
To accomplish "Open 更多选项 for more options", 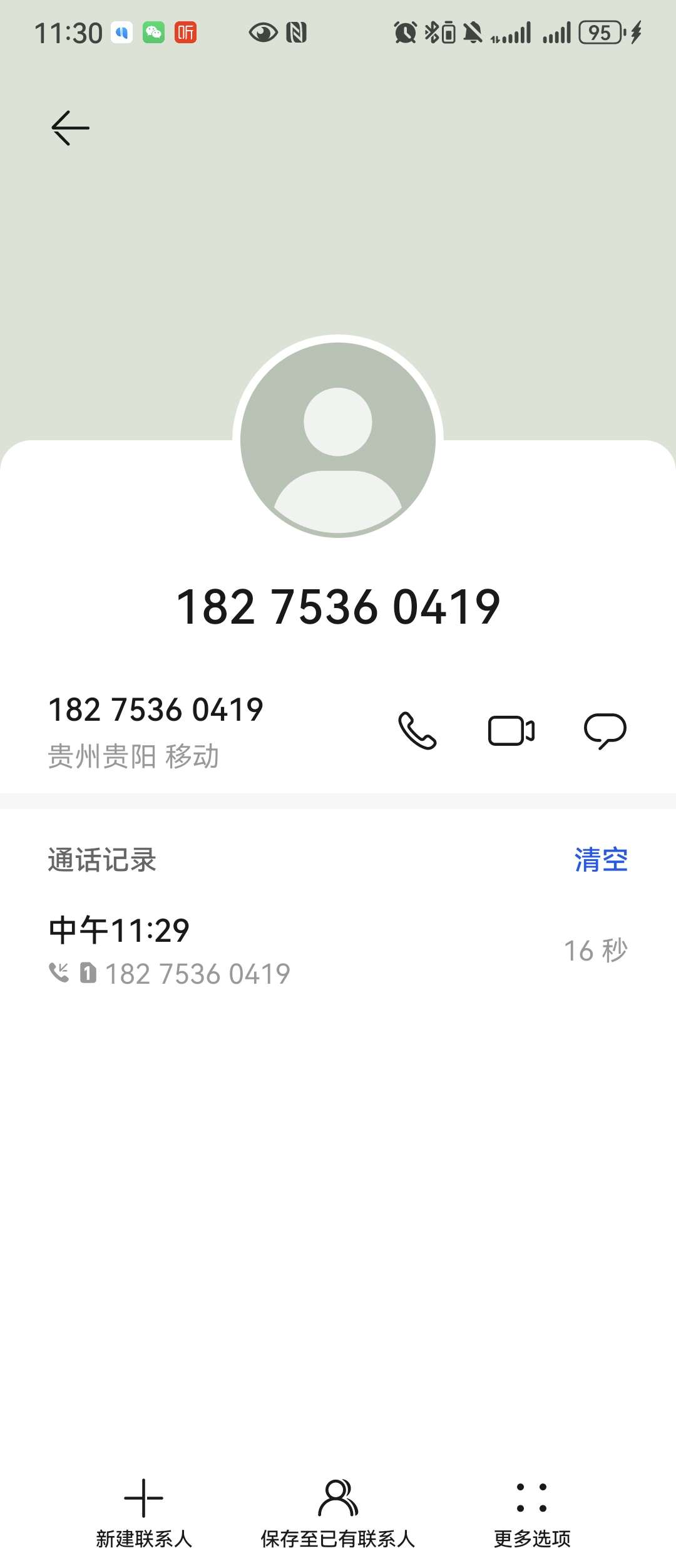I will (532, 1513).
